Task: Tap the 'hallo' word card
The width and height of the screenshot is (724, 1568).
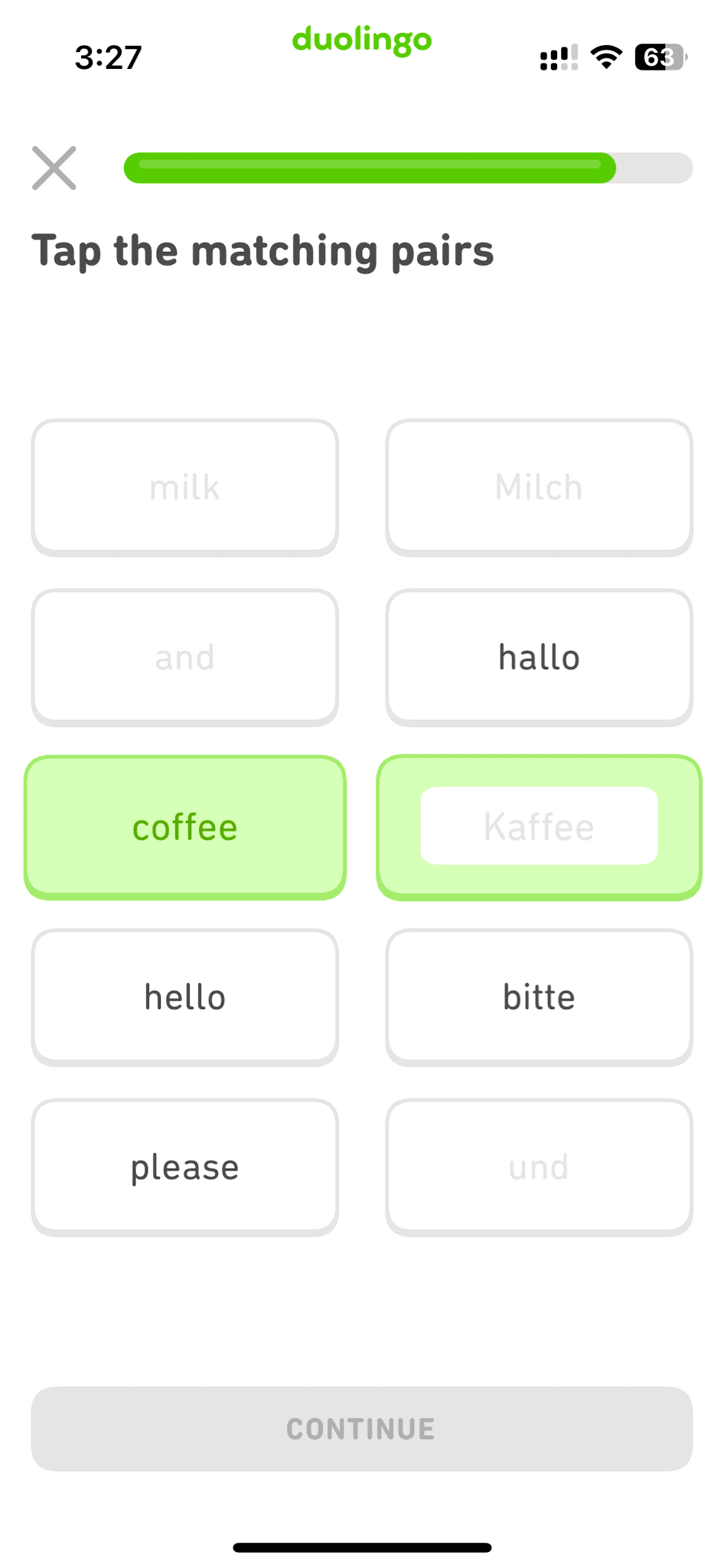Action: pyautogui.click(x=538, y=656)
